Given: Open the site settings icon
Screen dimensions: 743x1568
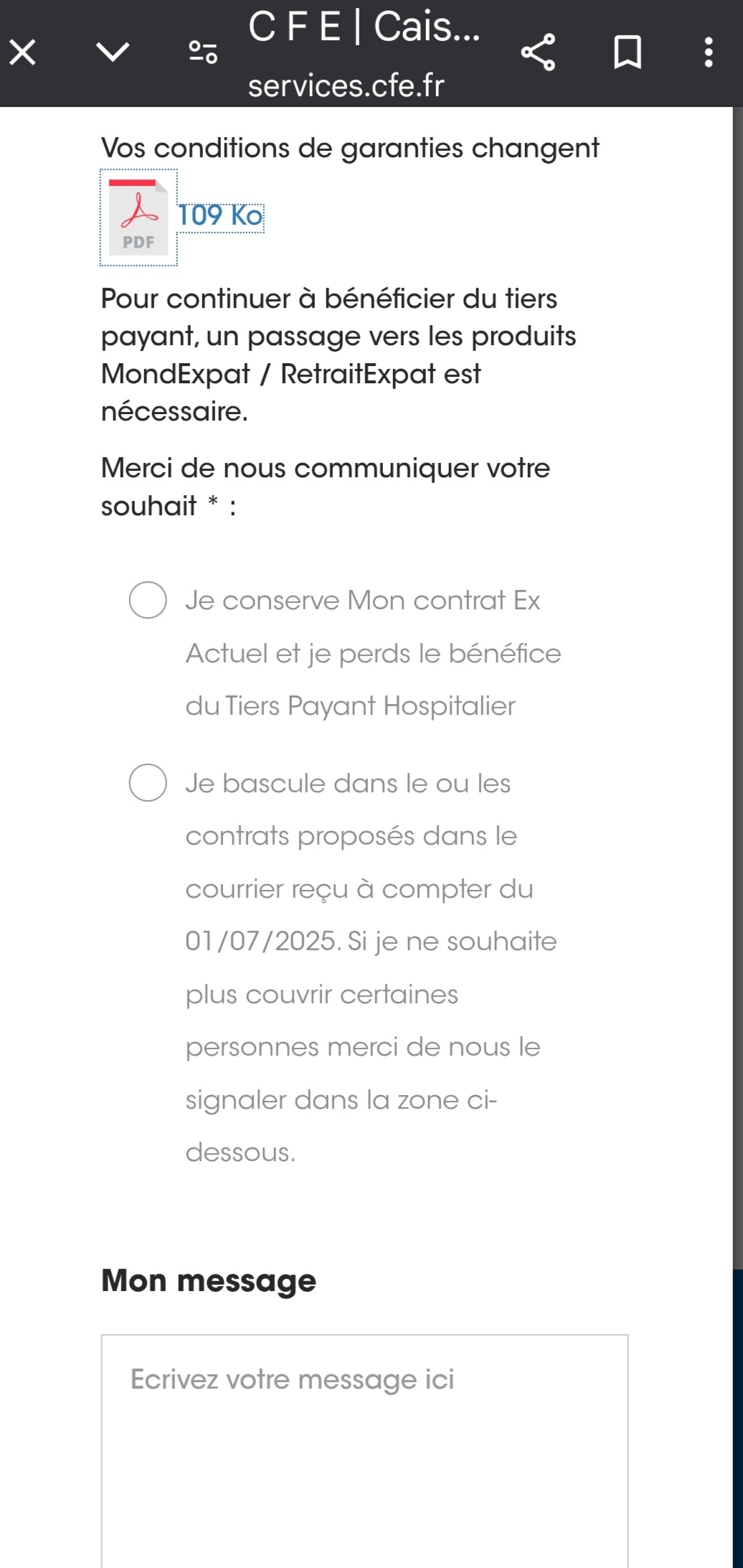Looking at the screenshot, I should (x=203, y=52).
